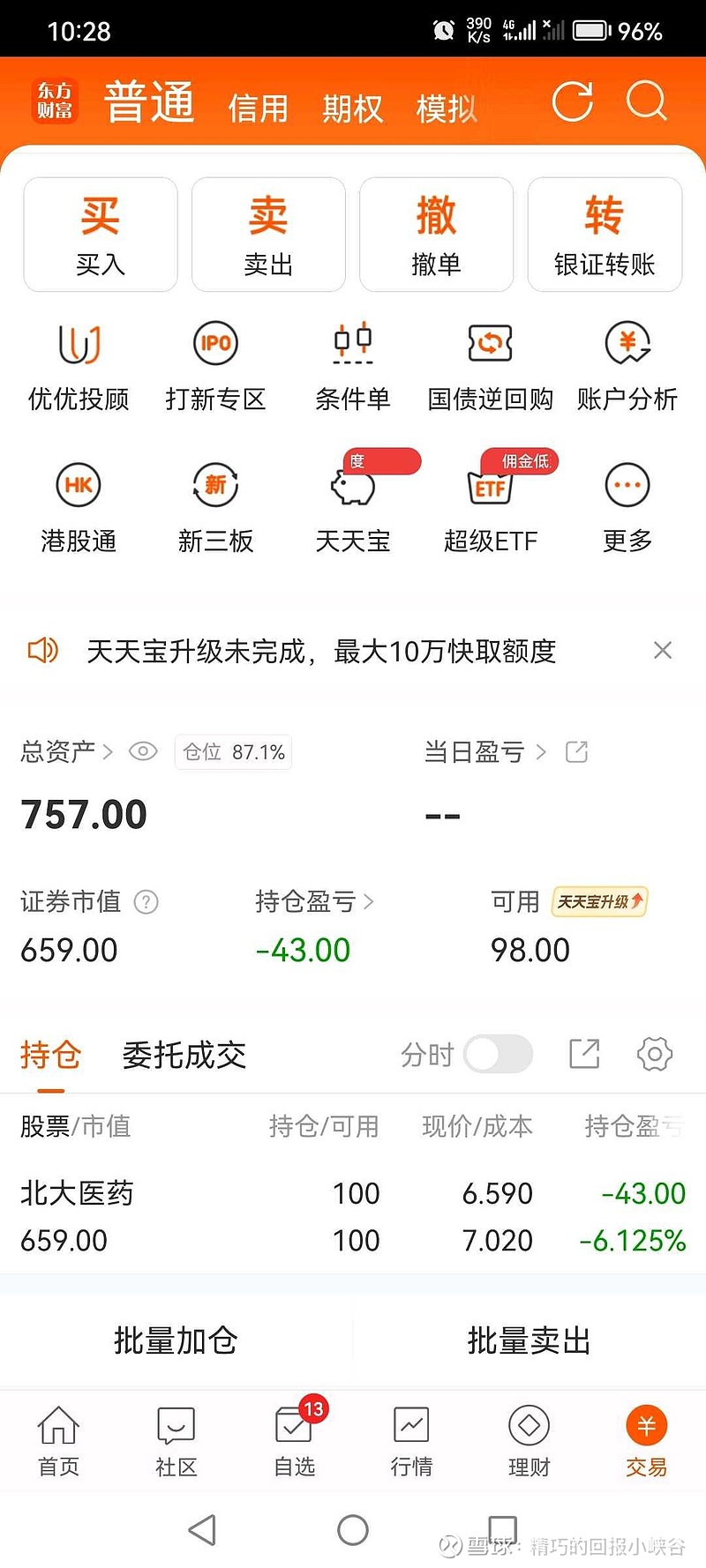Toggle the 分时 chart switch on
This screenshot has height=1568, width=706.
coord(498,1054)
